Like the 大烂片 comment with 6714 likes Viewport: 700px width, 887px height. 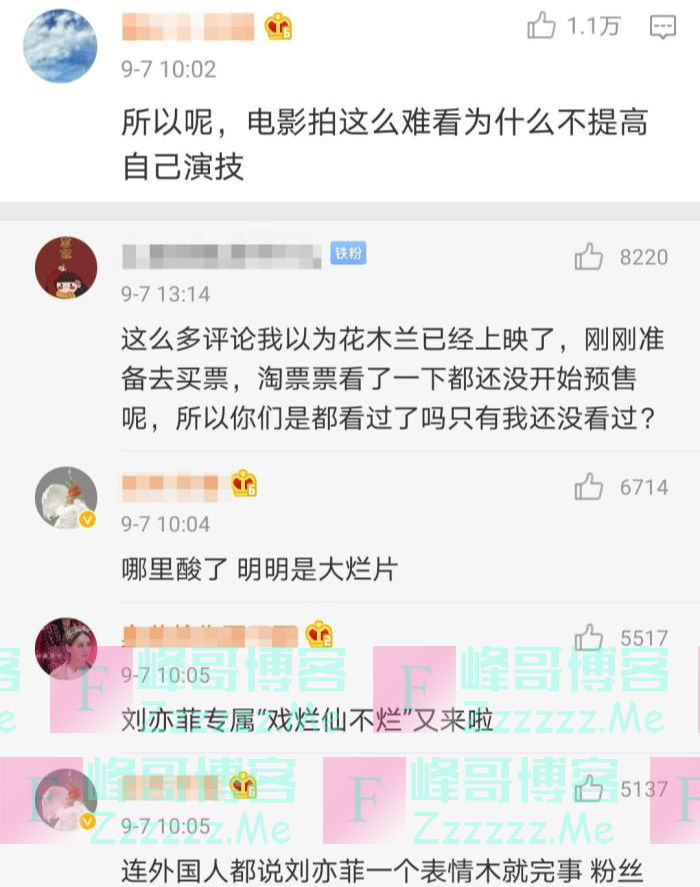[589, 487]
